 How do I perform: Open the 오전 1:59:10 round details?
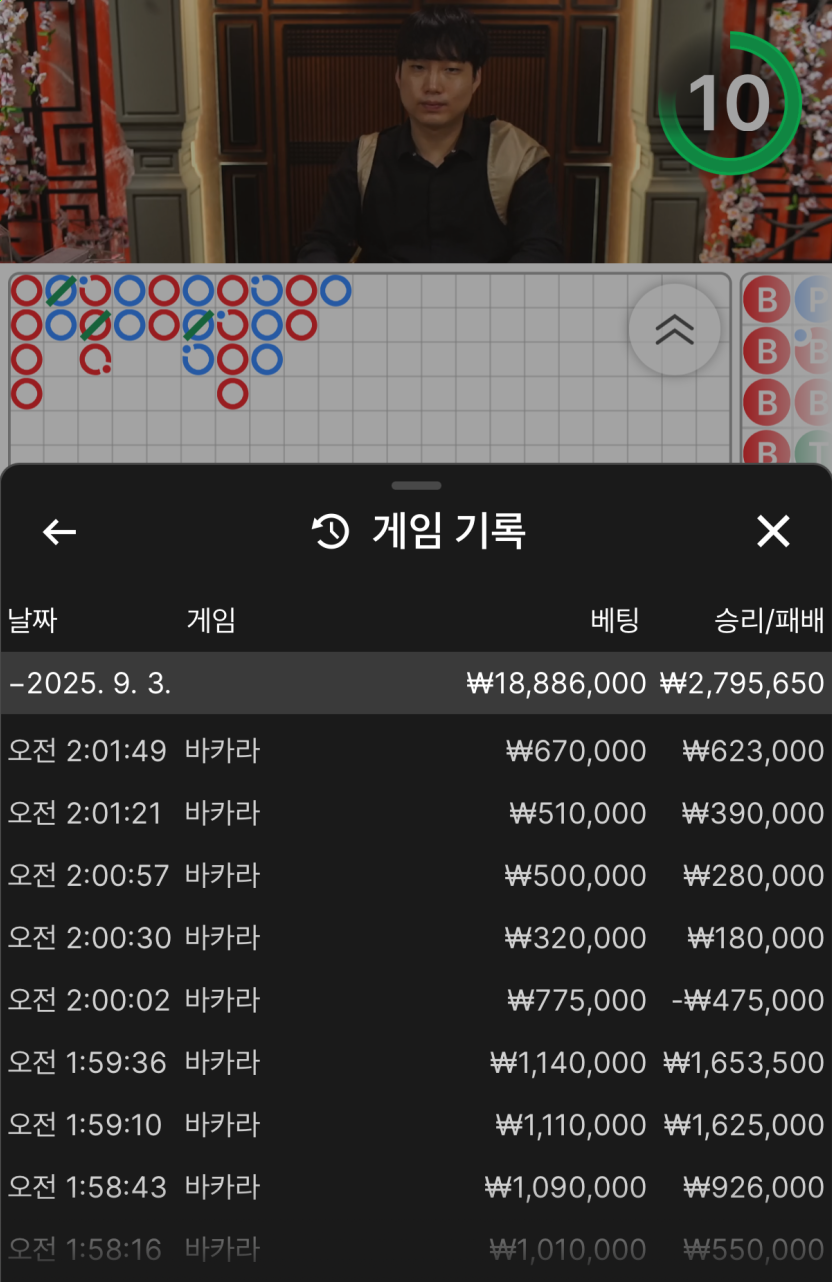tap(415, 1125)
